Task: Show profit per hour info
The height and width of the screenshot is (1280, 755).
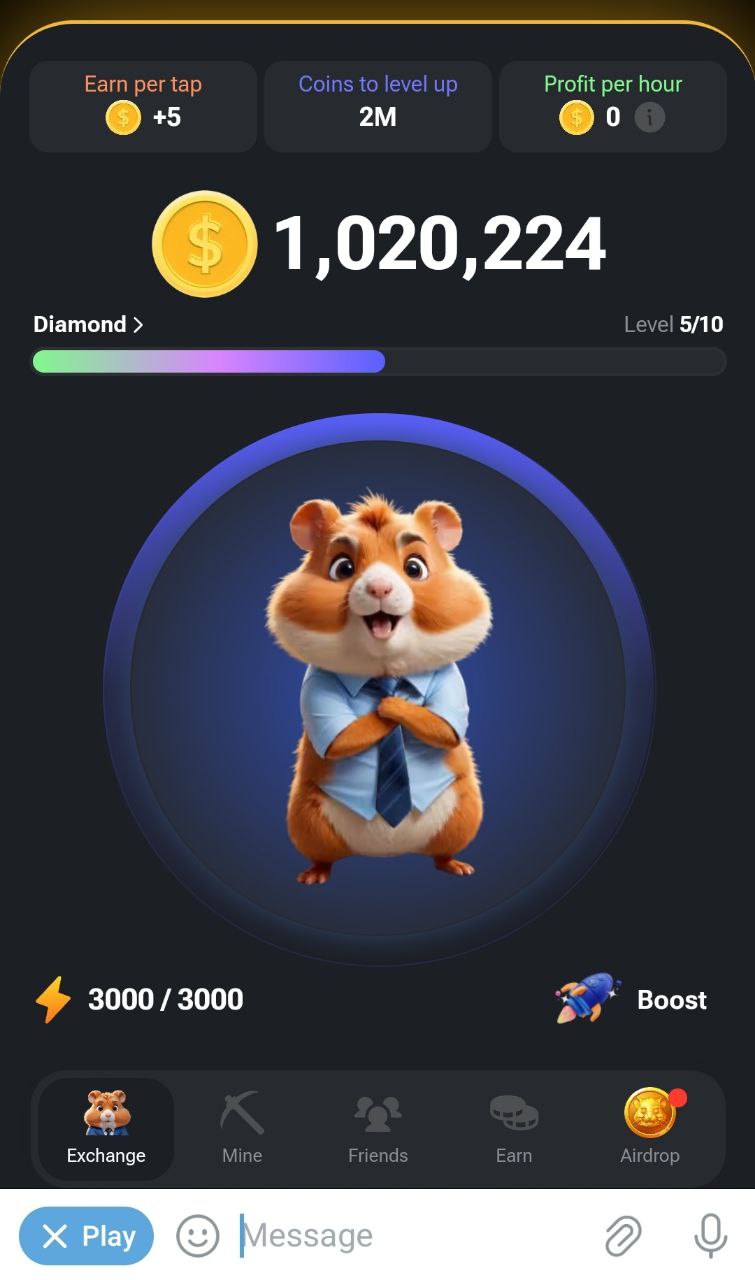Action: [650, 118]
